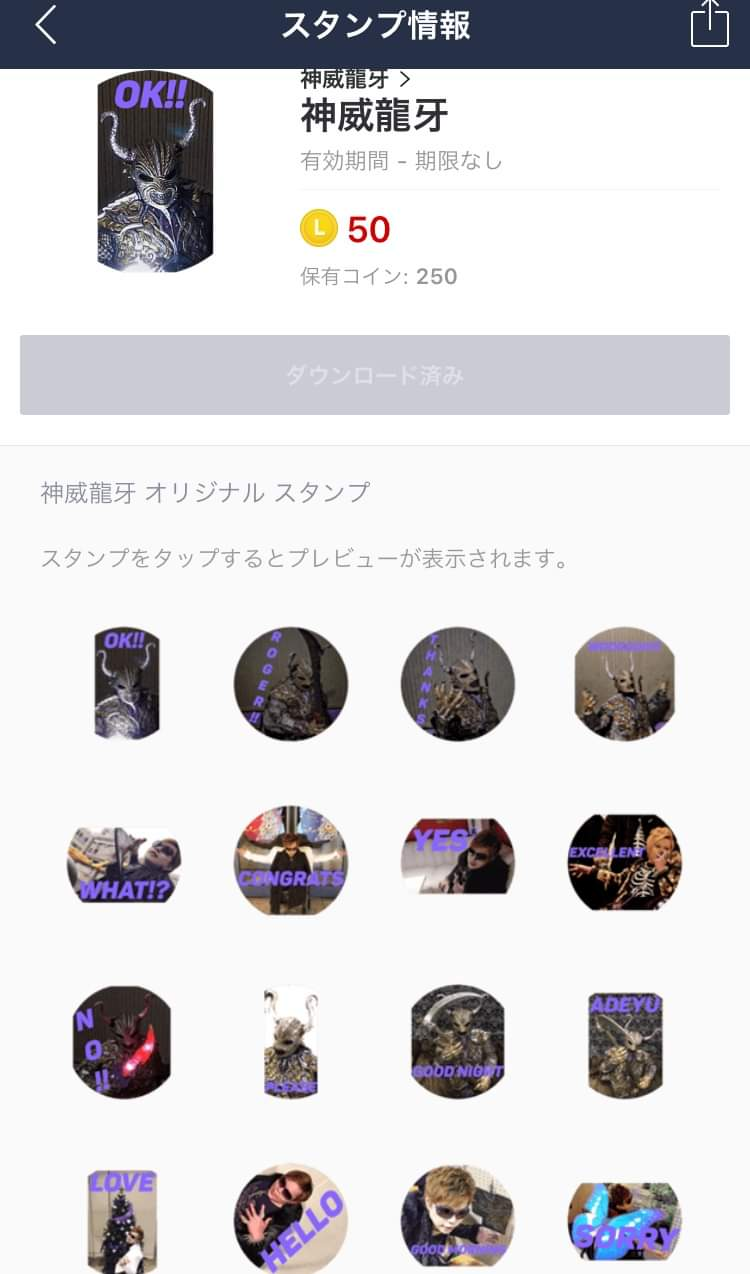The image size is (750, 1274).
Task: Share this sticker set
Action: click(x=709, y=24)
